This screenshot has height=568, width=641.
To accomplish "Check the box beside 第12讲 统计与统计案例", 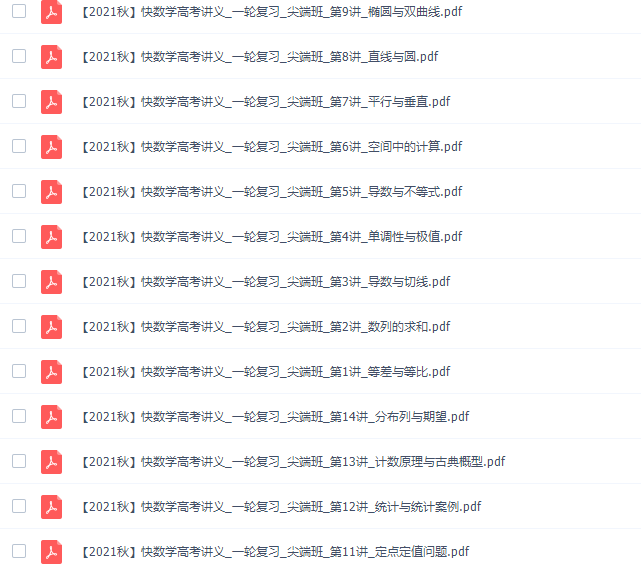I will click(19, 506).
